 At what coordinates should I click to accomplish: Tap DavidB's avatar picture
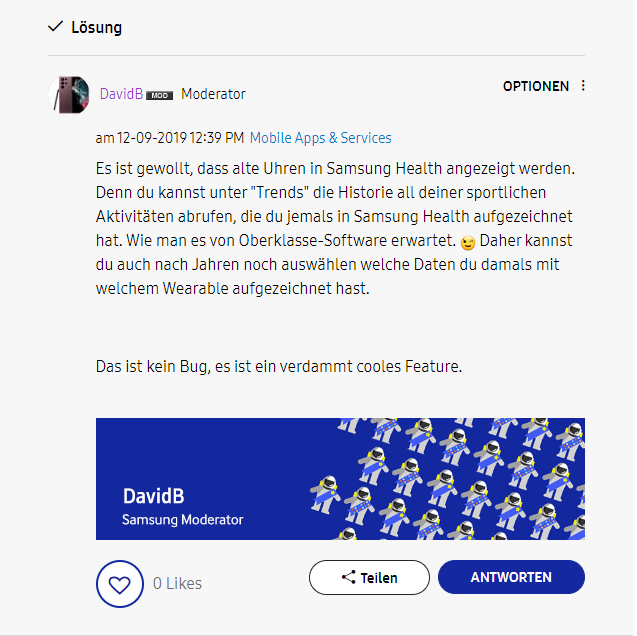[x=68, y=95]
